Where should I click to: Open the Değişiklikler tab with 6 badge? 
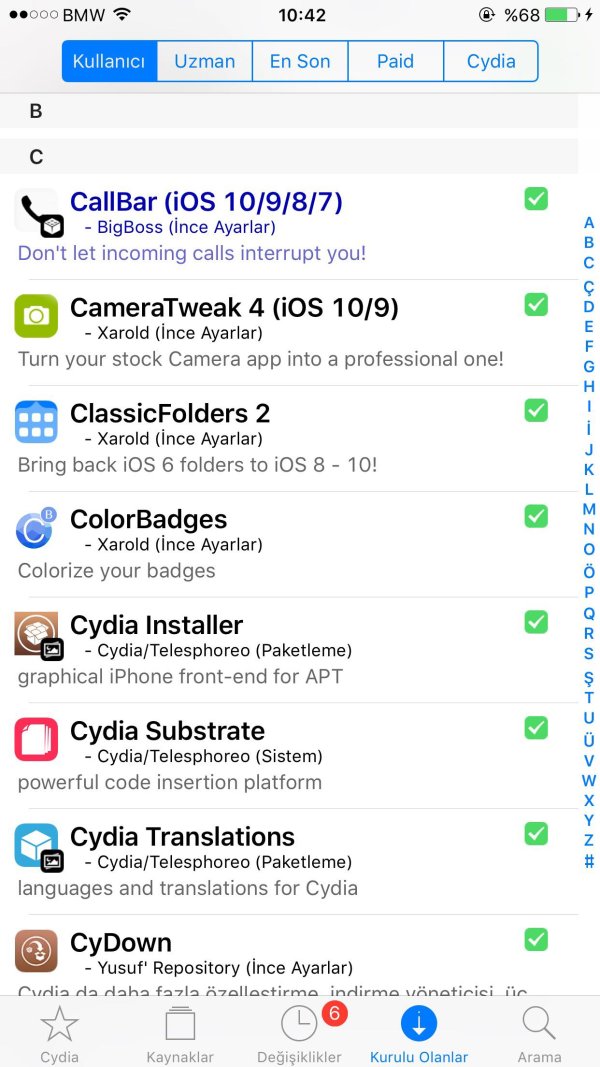click(x=299, y=1033)
